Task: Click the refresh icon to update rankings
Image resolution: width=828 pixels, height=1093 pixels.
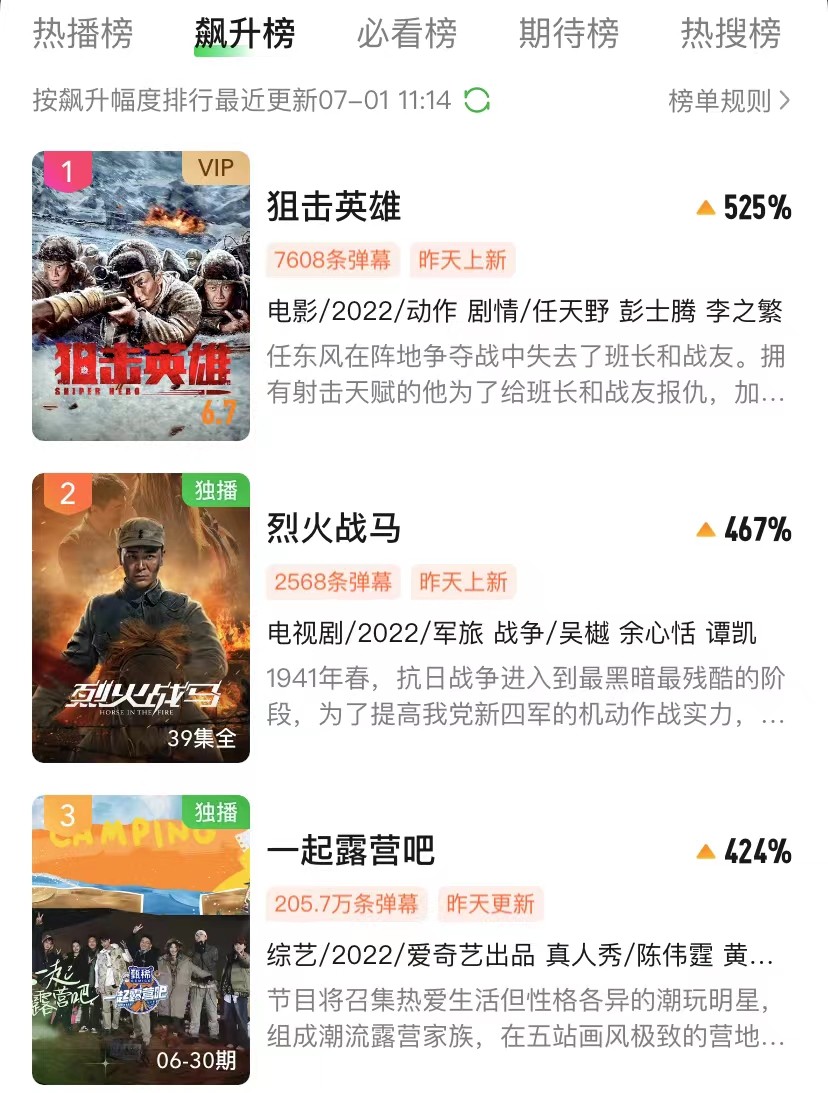Action: (x=478, y=102)
